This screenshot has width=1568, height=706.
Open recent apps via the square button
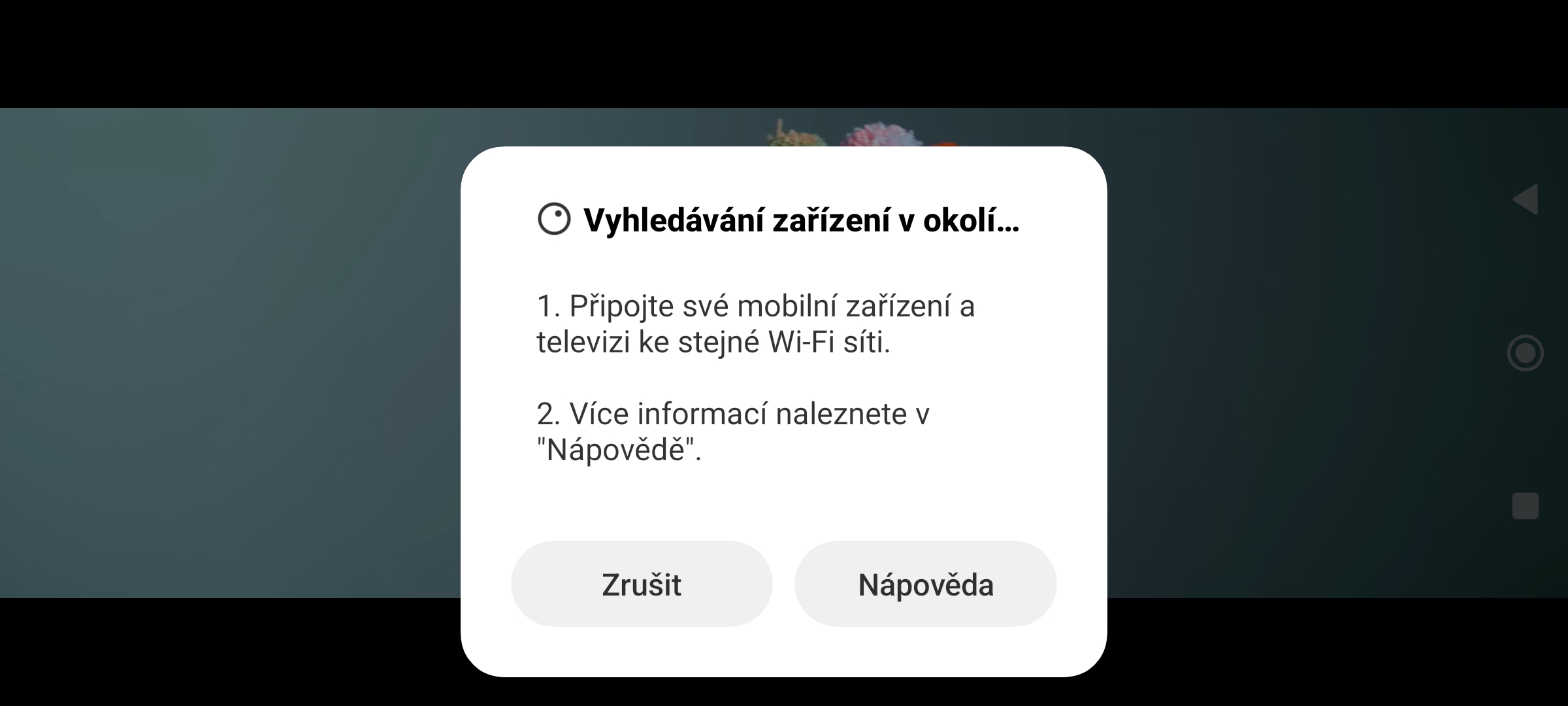(x=1526, y=506)
